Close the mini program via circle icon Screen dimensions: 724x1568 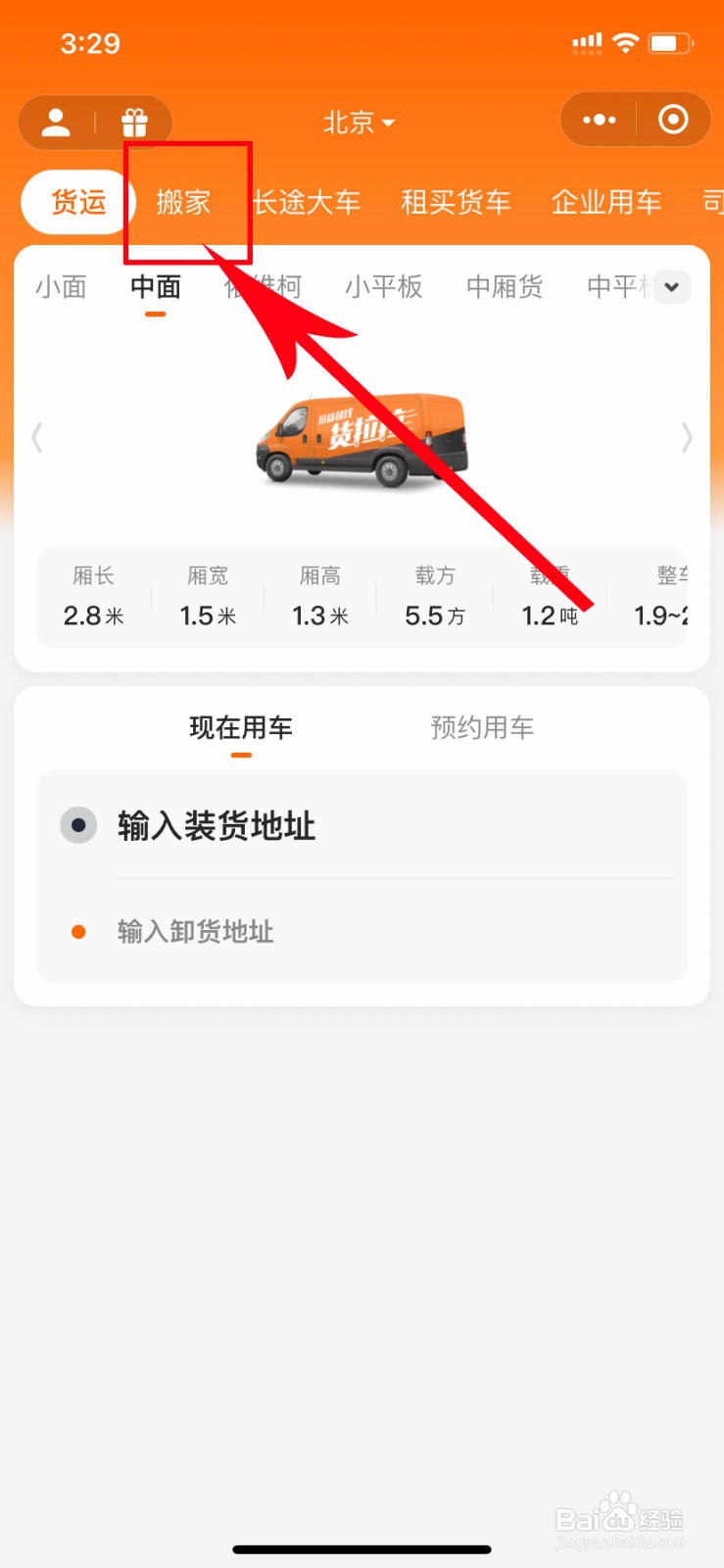coord(673,120)
